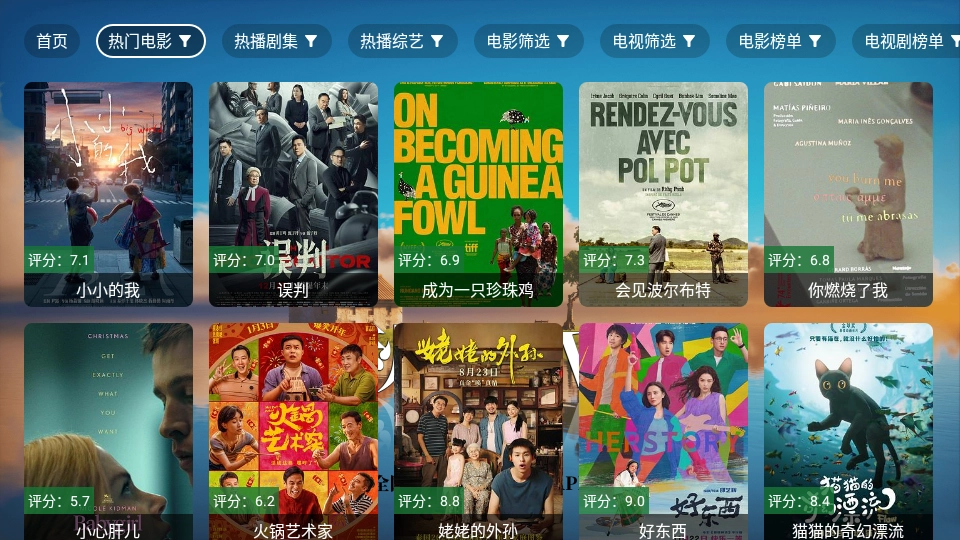Open the 电影筛选 filter tab

[x=528, y=41]
